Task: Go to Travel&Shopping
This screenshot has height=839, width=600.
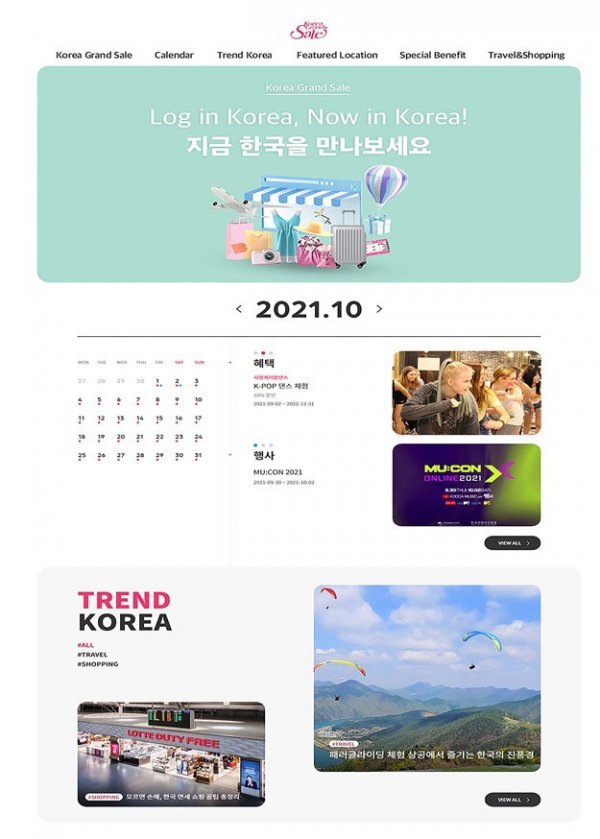Action: point(526,55)
